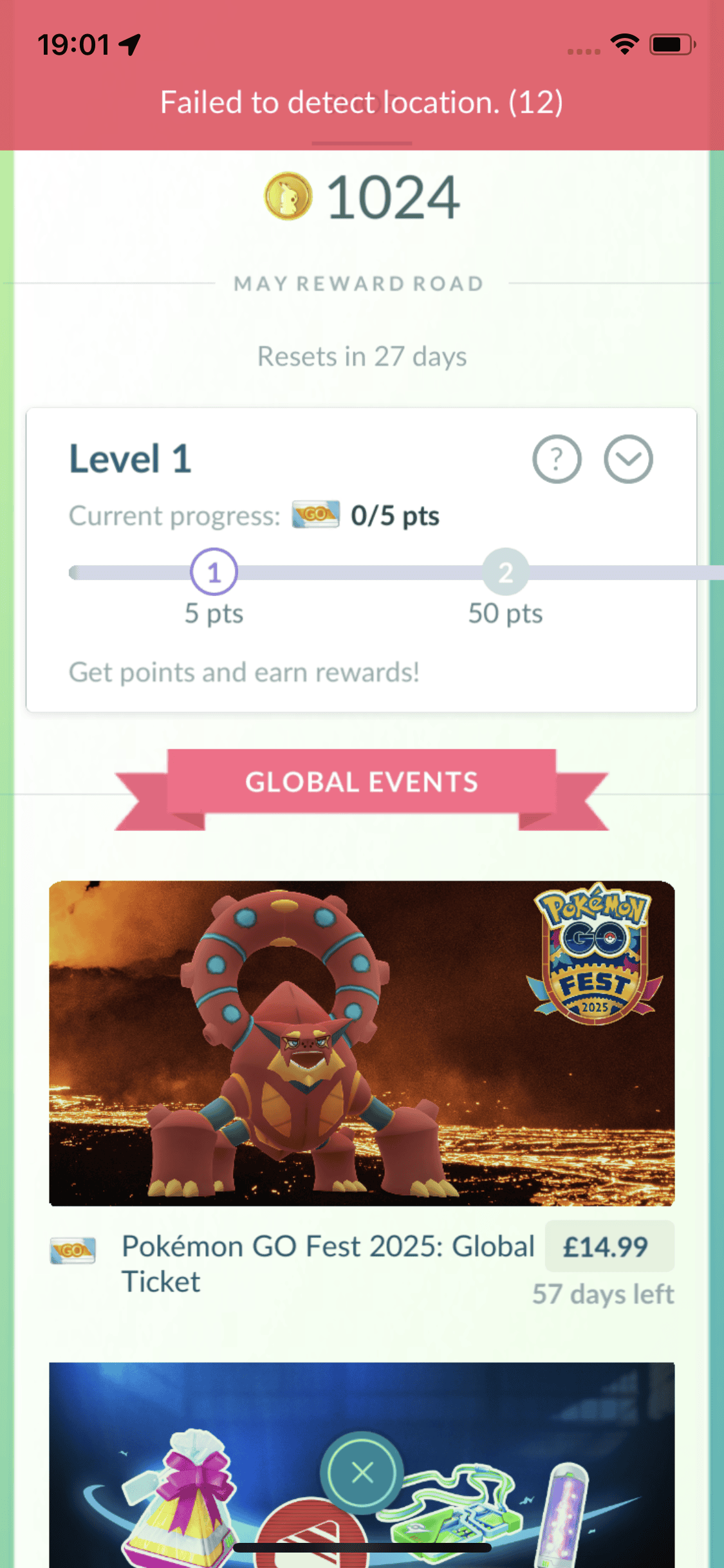Buy the Global Ticket for £14.99
Screen dimensions: 724x1568
tap(609, 1247)
